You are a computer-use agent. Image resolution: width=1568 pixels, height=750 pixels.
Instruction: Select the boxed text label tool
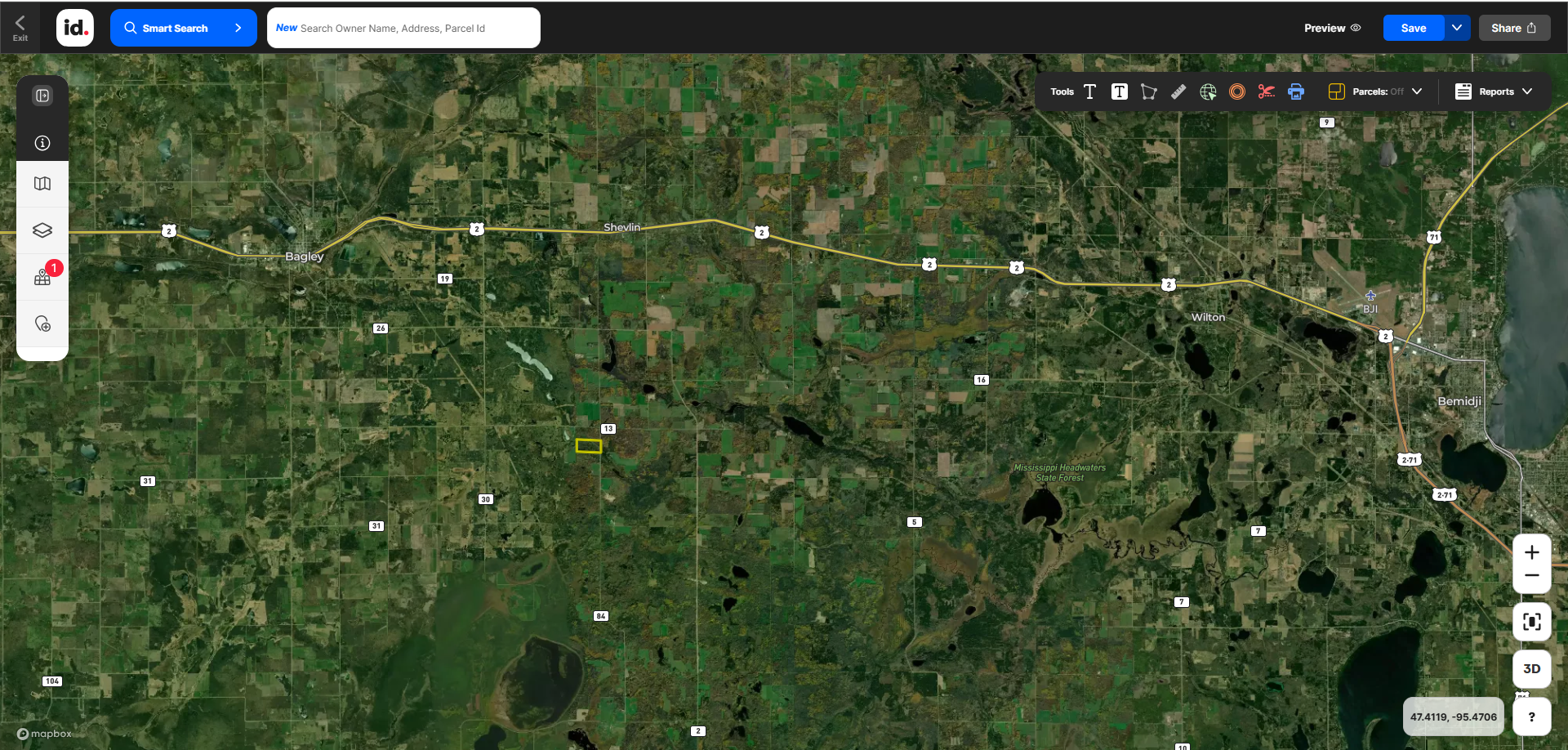[1120, 92]
